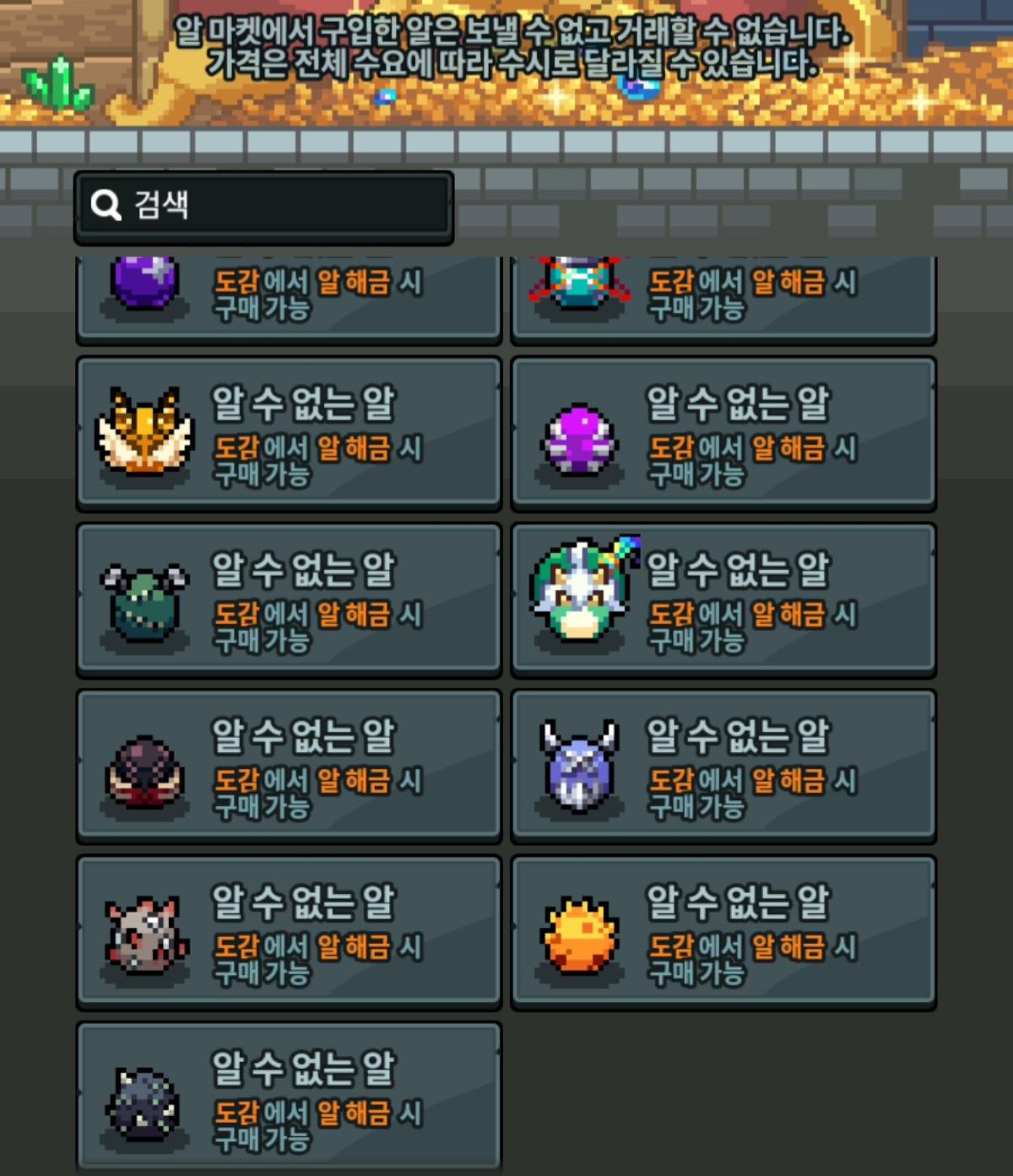Open the dark spiky rock egg card
Screen dimensions: 1013x1176
[x=289, y=1097]
